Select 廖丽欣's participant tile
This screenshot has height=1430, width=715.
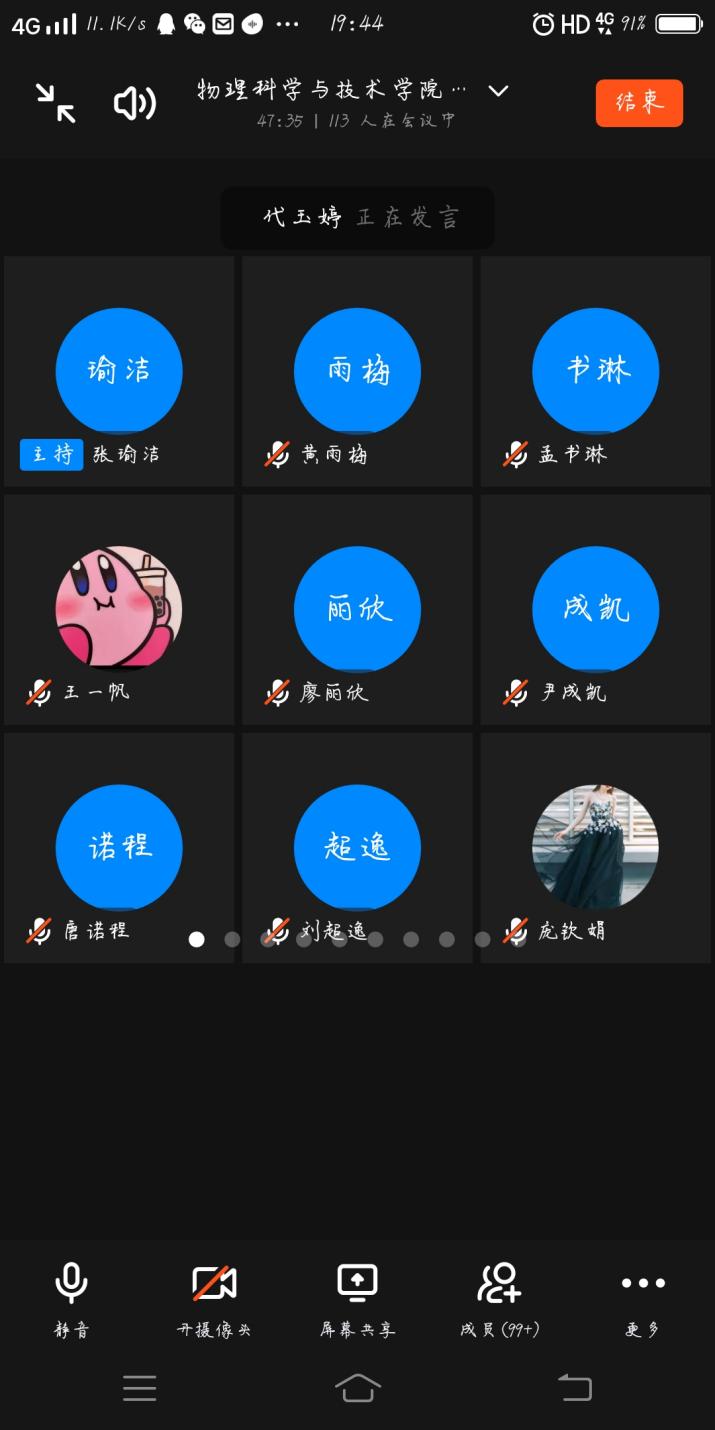pyautogui.click(x=357, y=609)
